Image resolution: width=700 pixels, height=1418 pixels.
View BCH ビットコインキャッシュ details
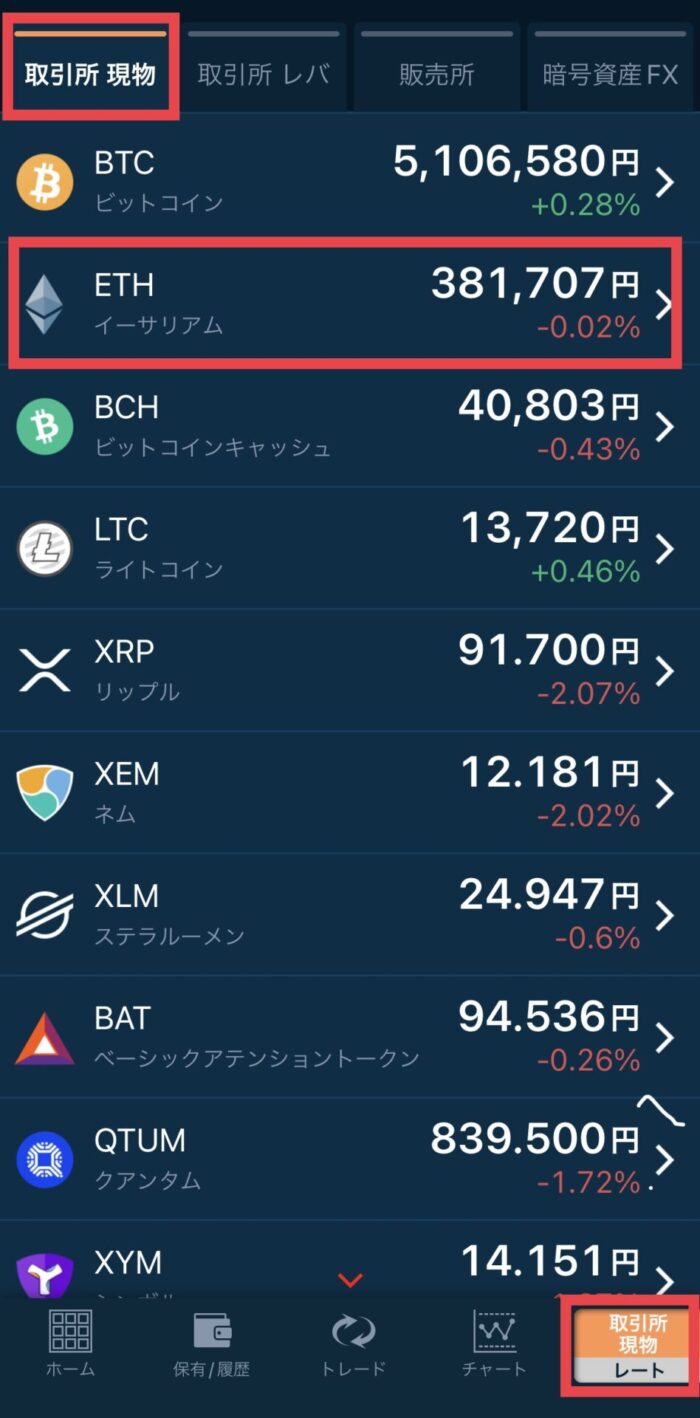[x=350, y=426]
